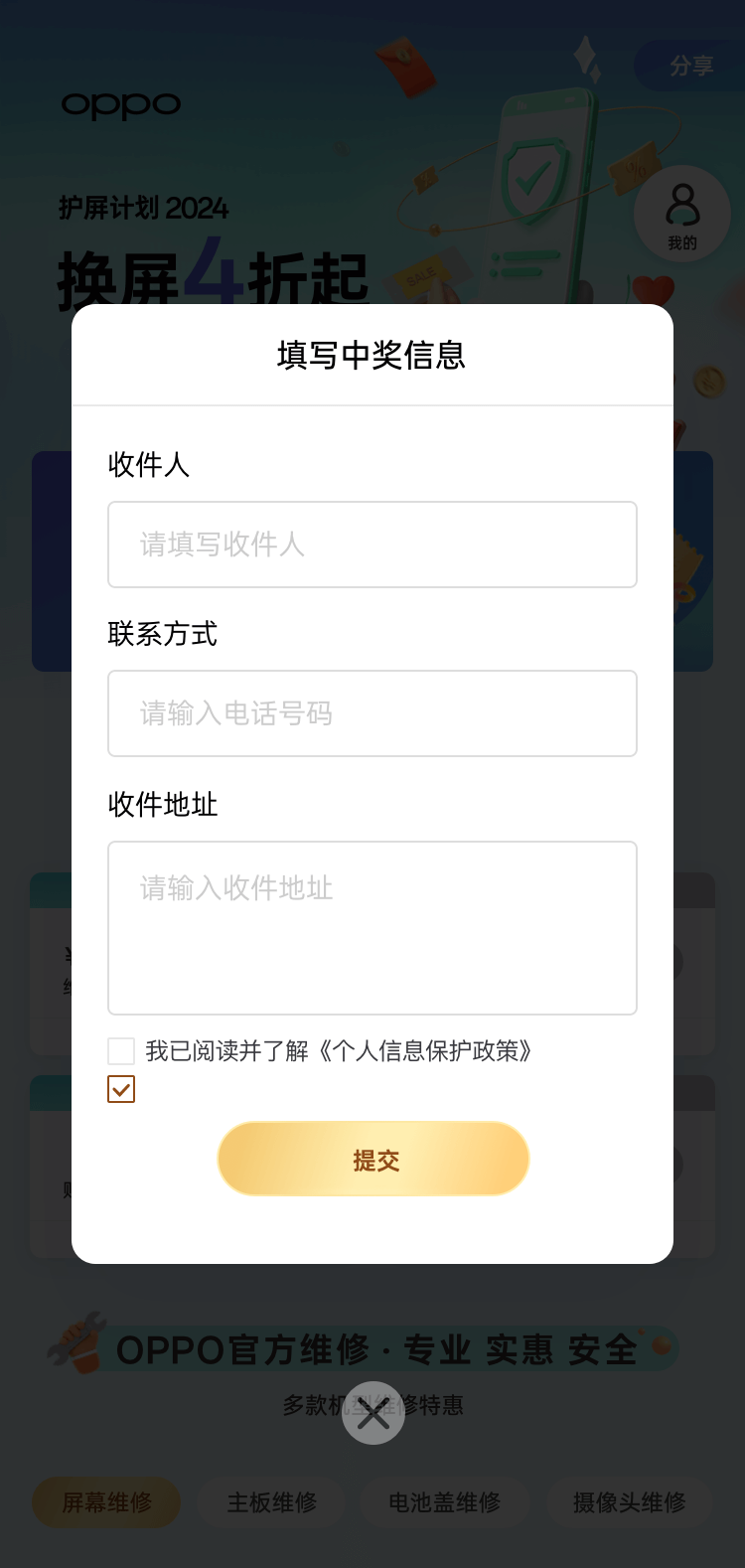Check the 我已阅读并了解 policy checkbox
This screenshot has height=1568, width=745.
[121, 1051]
